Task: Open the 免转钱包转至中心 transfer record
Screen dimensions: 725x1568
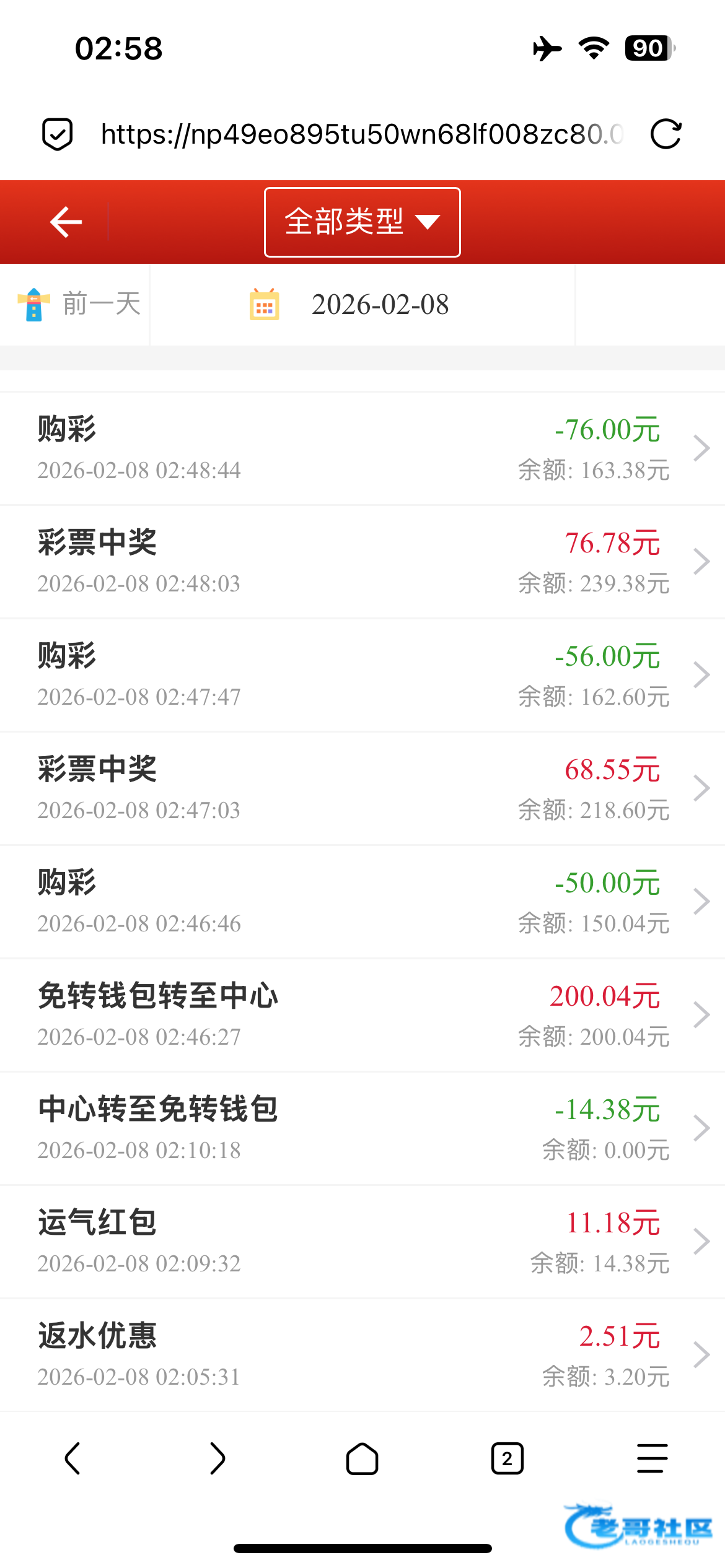Action: click(x=362, y=1015)
